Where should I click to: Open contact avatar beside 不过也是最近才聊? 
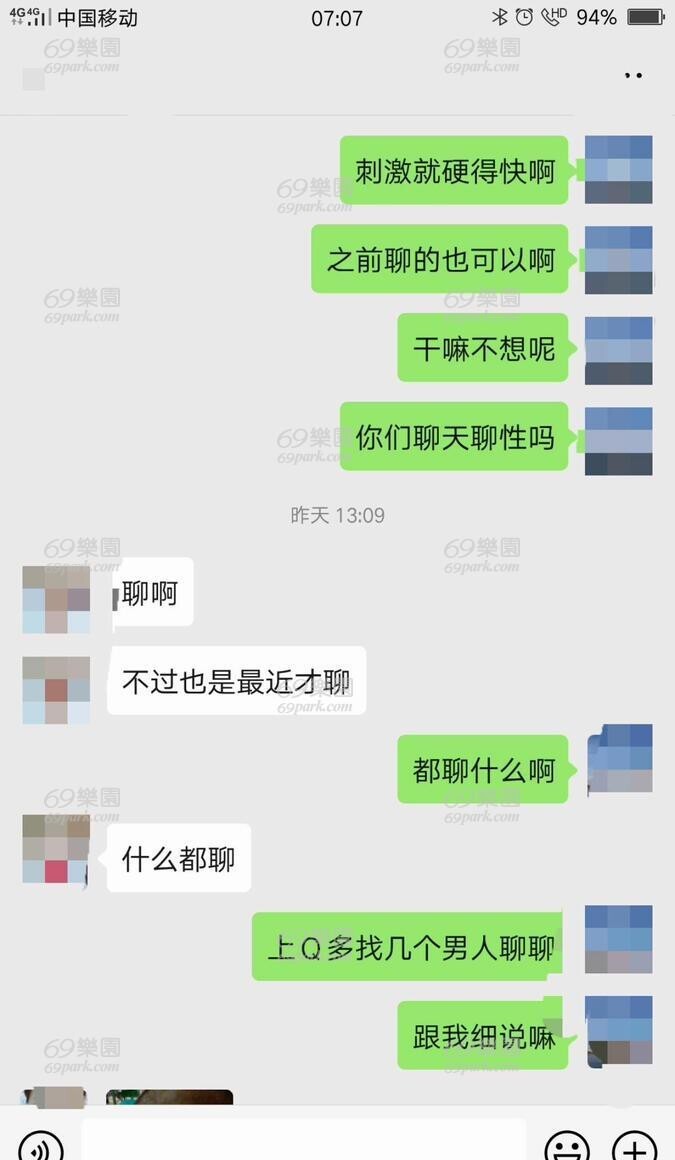(x=56, y=690)
